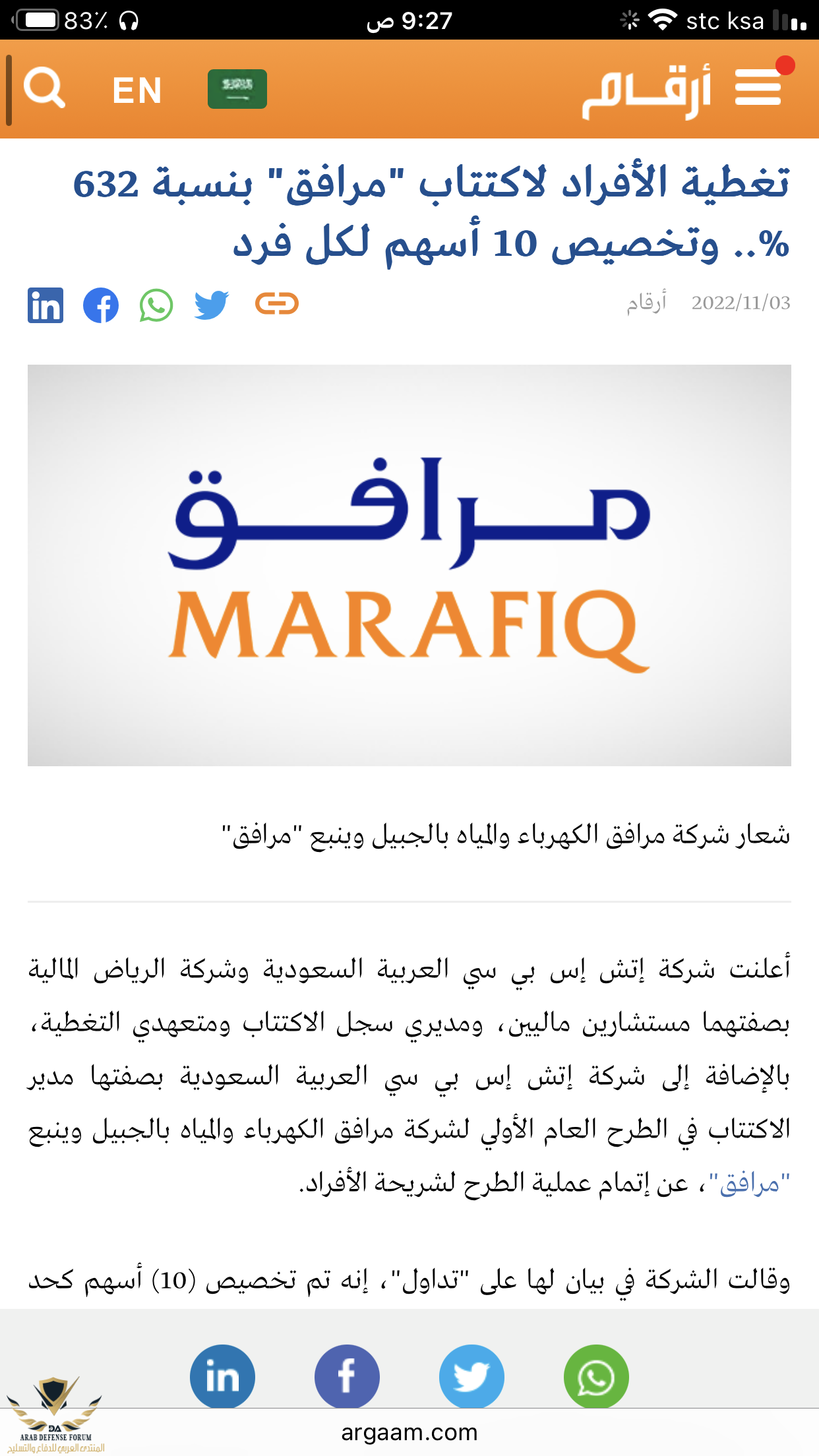
Task: Share the article via the small LinkedIn icon
Action: point(45,305)
